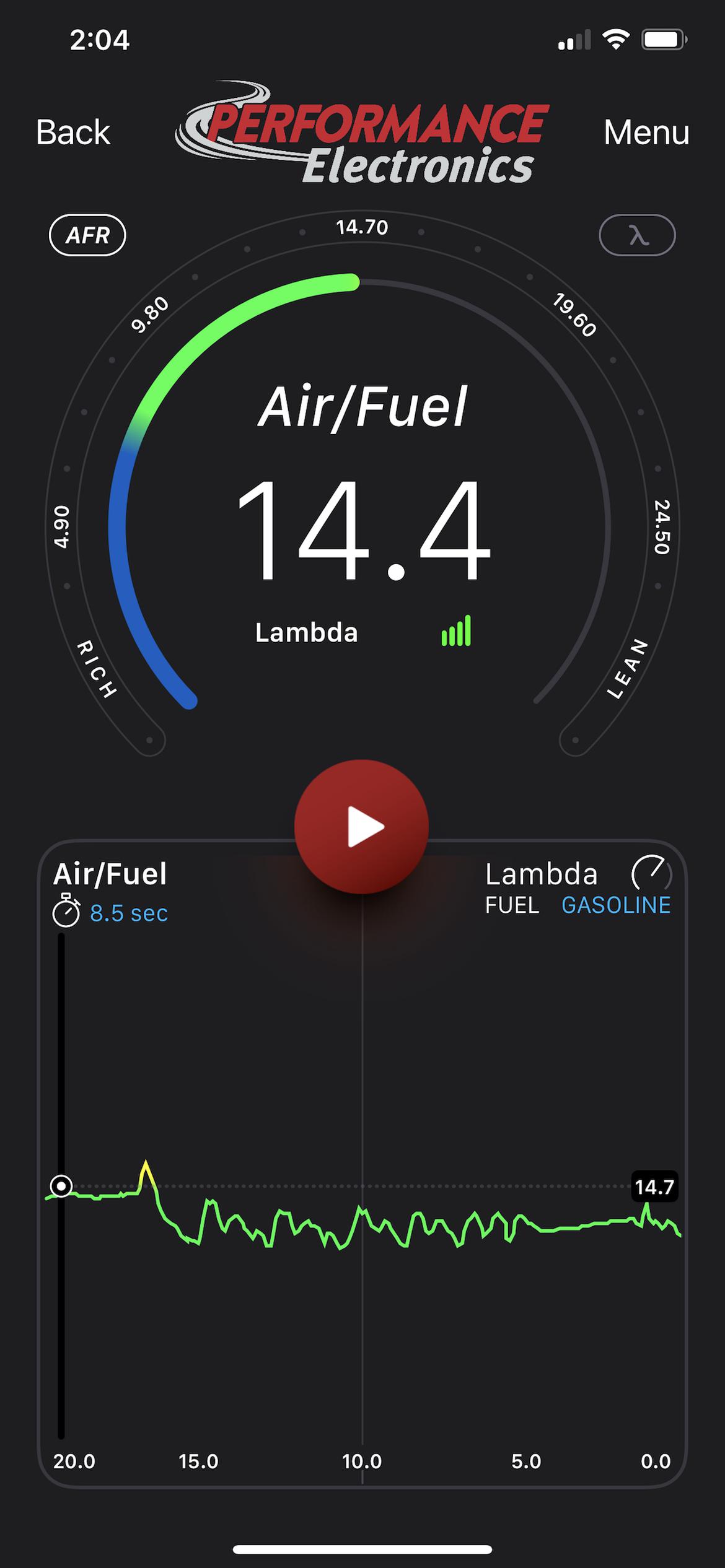
Task: Change the GASOLINE fuel type
Action: (616, 905)
